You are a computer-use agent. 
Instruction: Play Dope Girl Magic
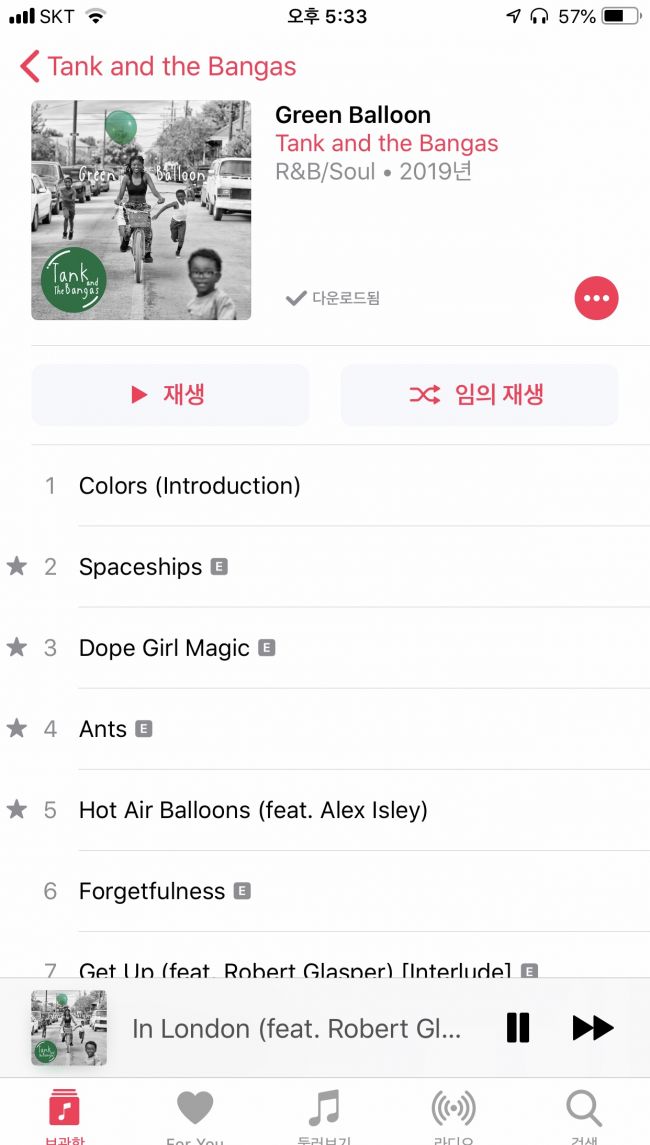click(x=164, y=648)
